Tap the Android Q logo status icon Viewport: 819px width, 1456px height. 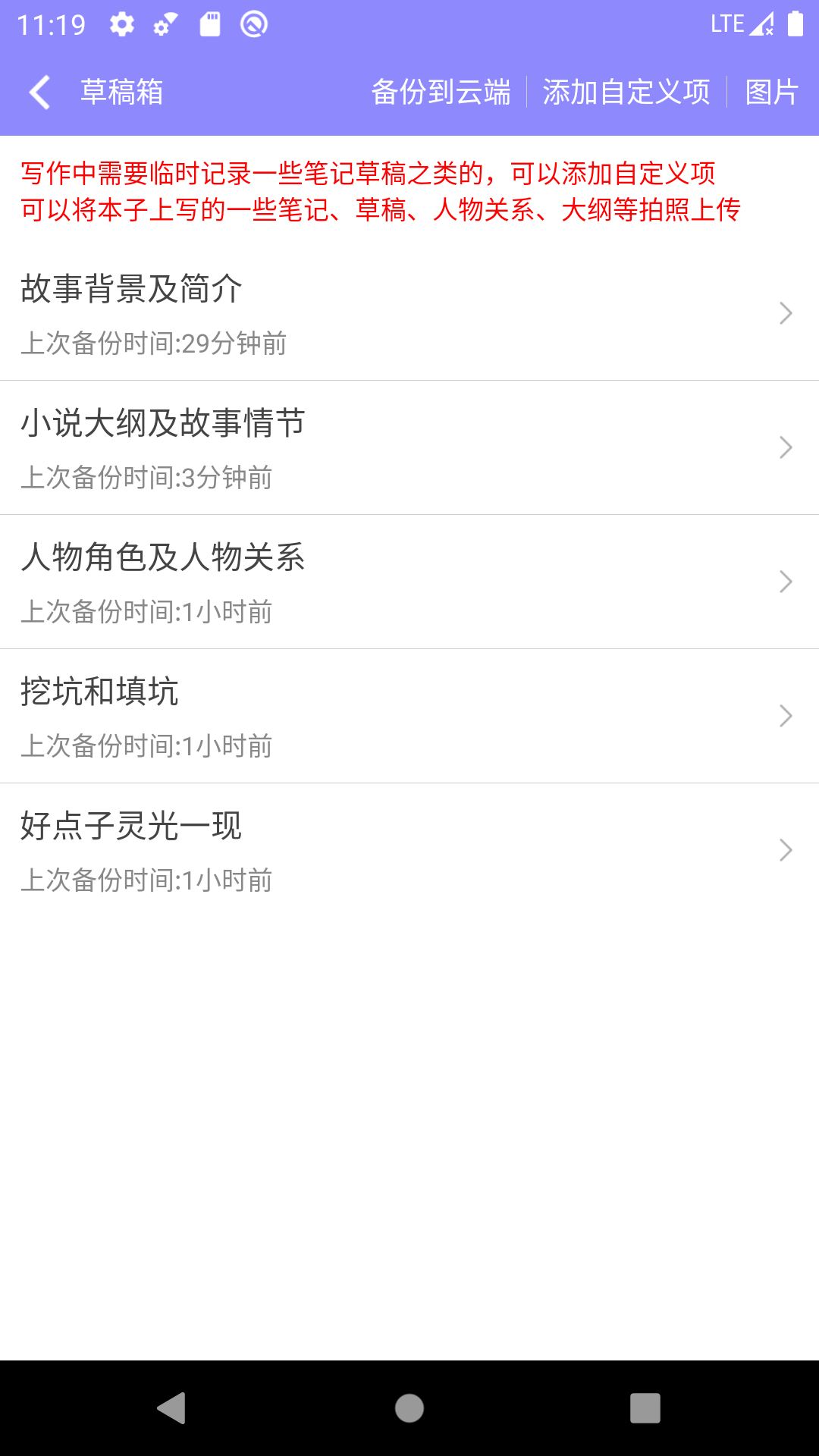(254, 24)
